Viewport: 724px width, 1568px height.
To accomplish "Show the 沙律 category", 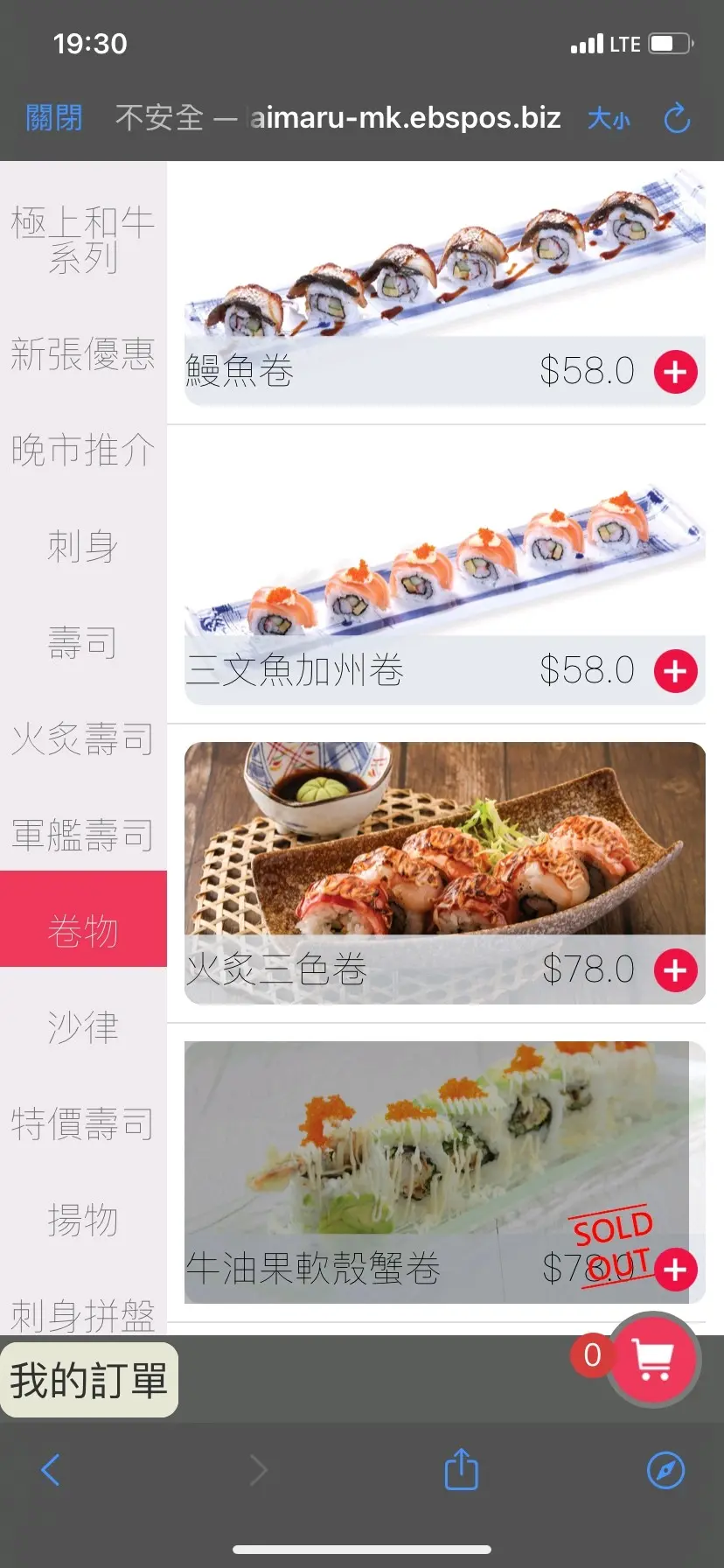I will [x=83, y=1027].
